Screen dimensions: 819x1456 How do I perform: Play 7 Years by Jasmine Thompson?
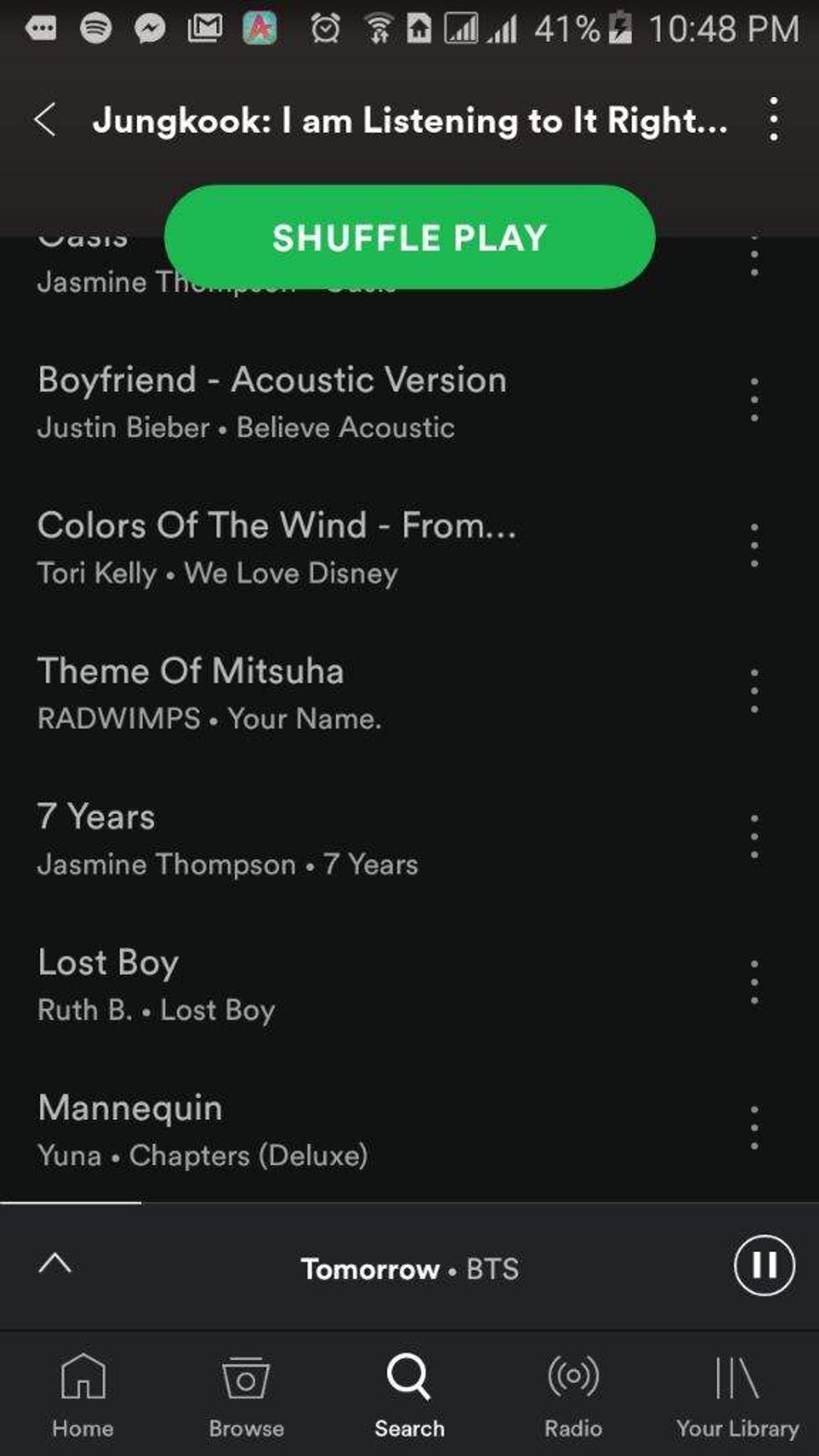pyautogui.click(x=226, y=838)
